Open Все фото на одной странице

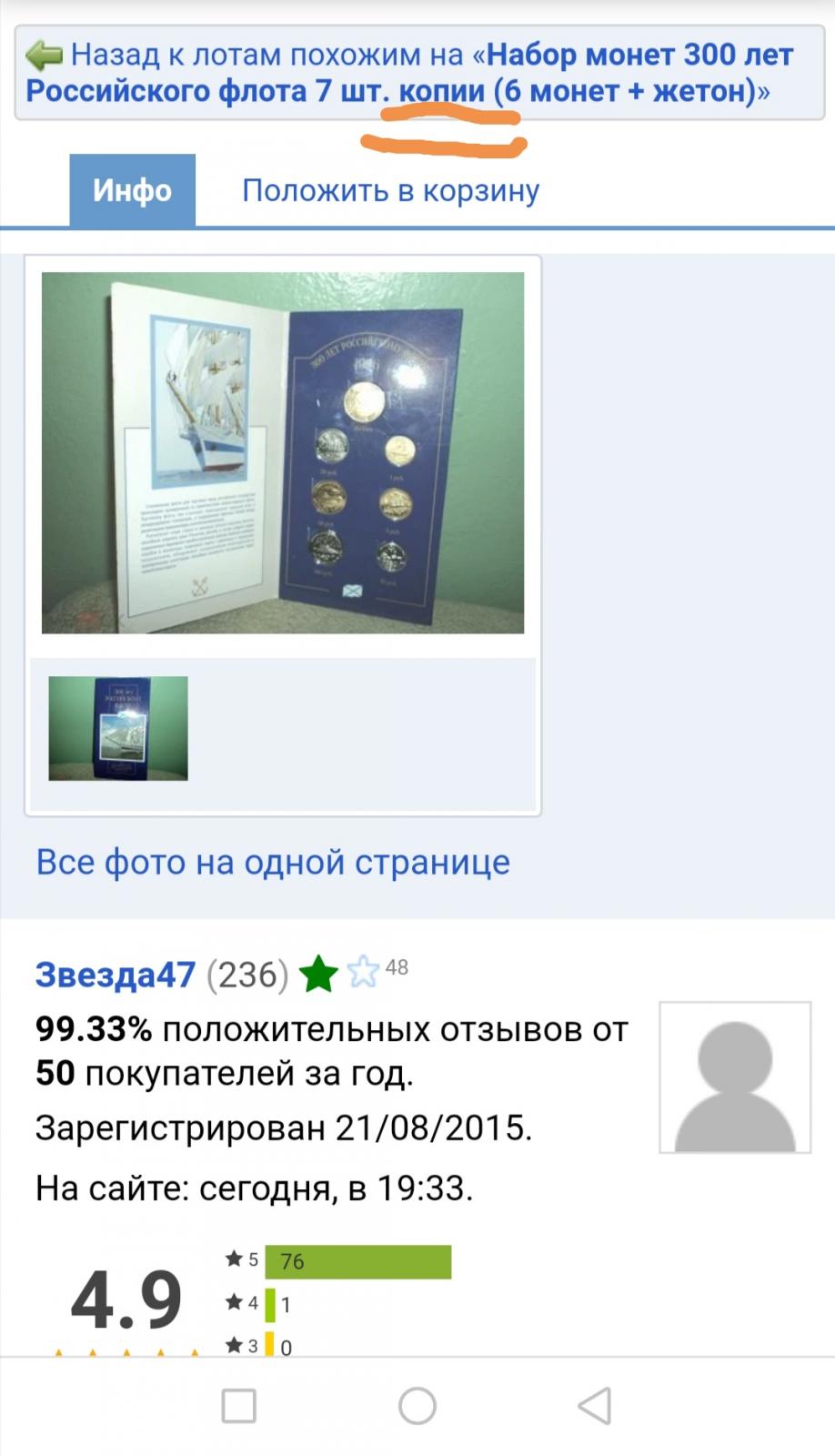(x=273, y=862)
